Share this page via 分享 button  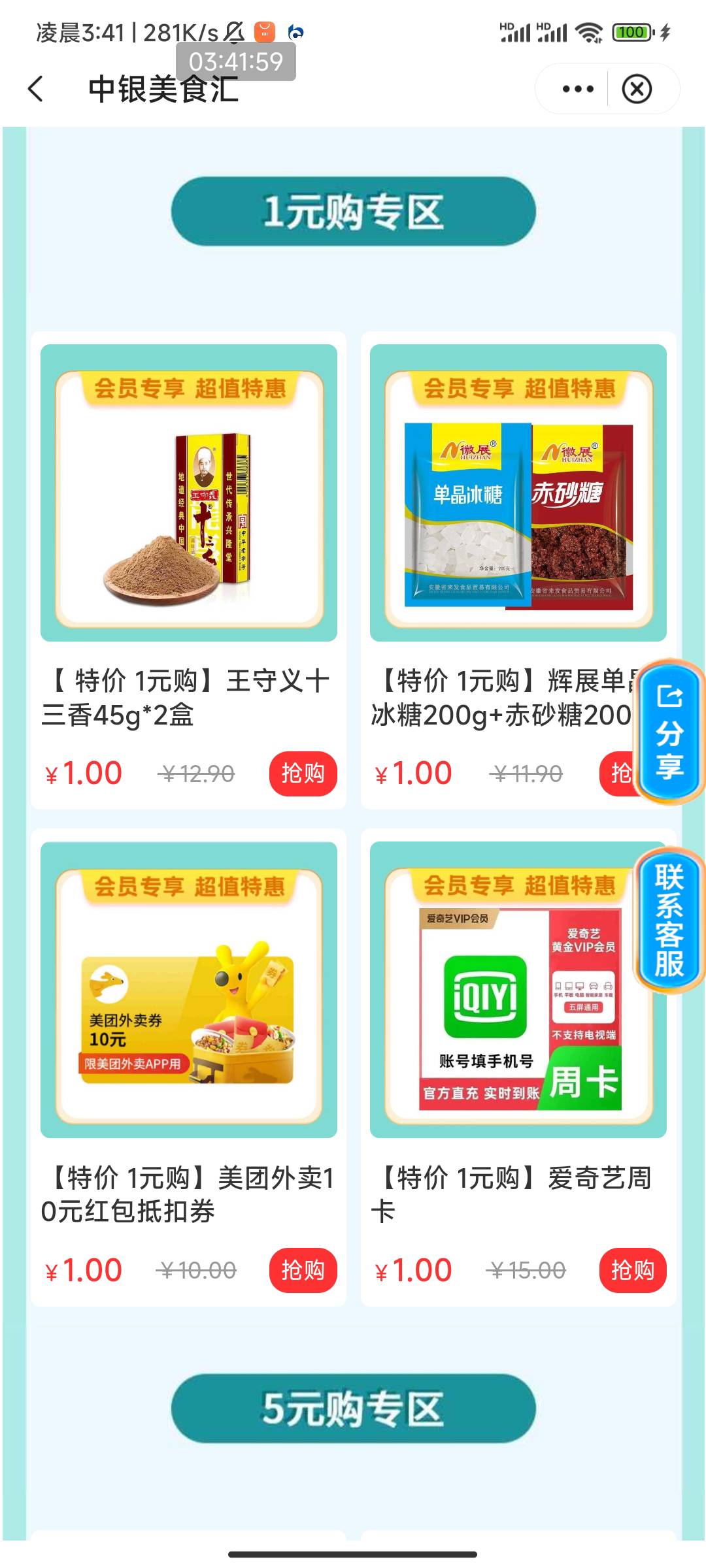coord(669,732)
